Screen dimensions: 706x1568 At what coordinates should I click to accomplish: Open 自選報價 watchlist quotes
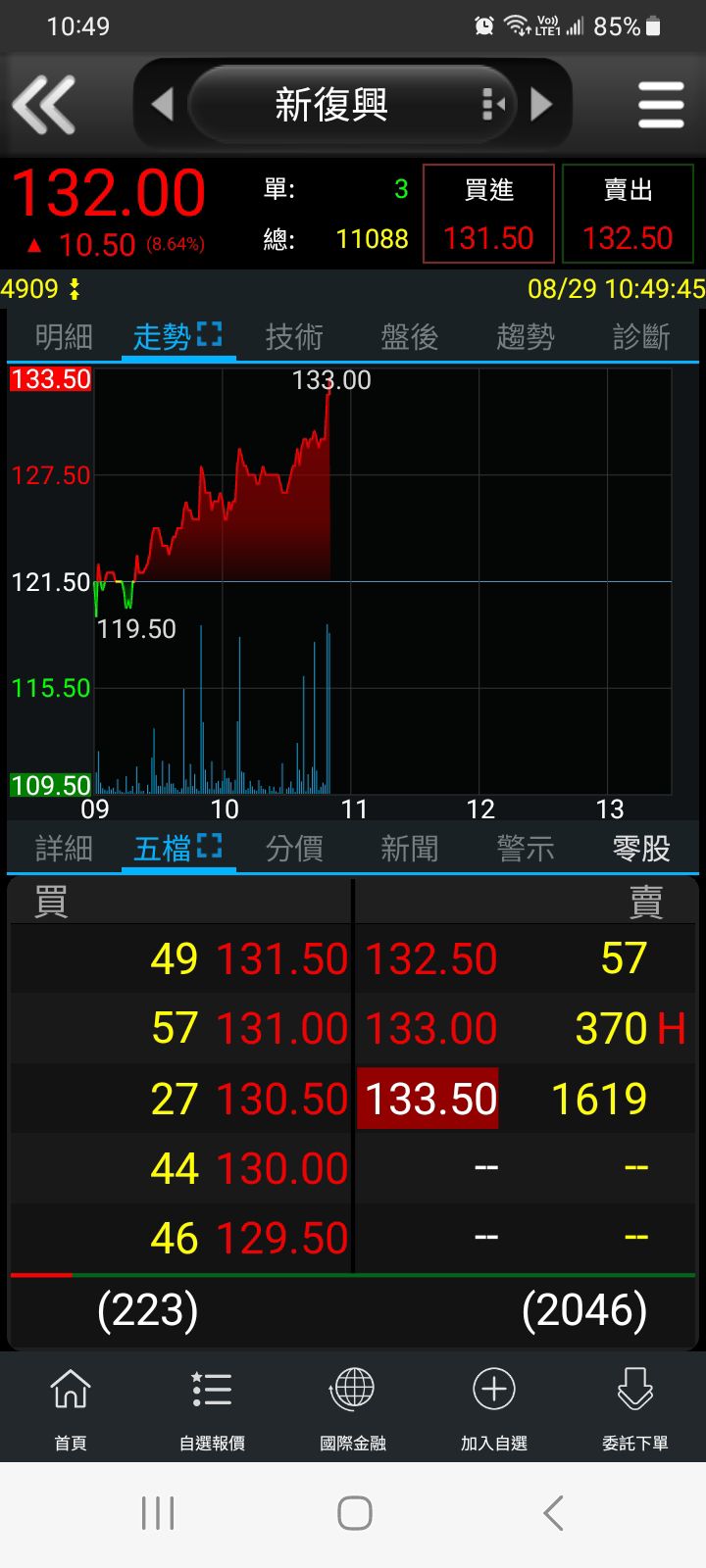[212, 1407]
